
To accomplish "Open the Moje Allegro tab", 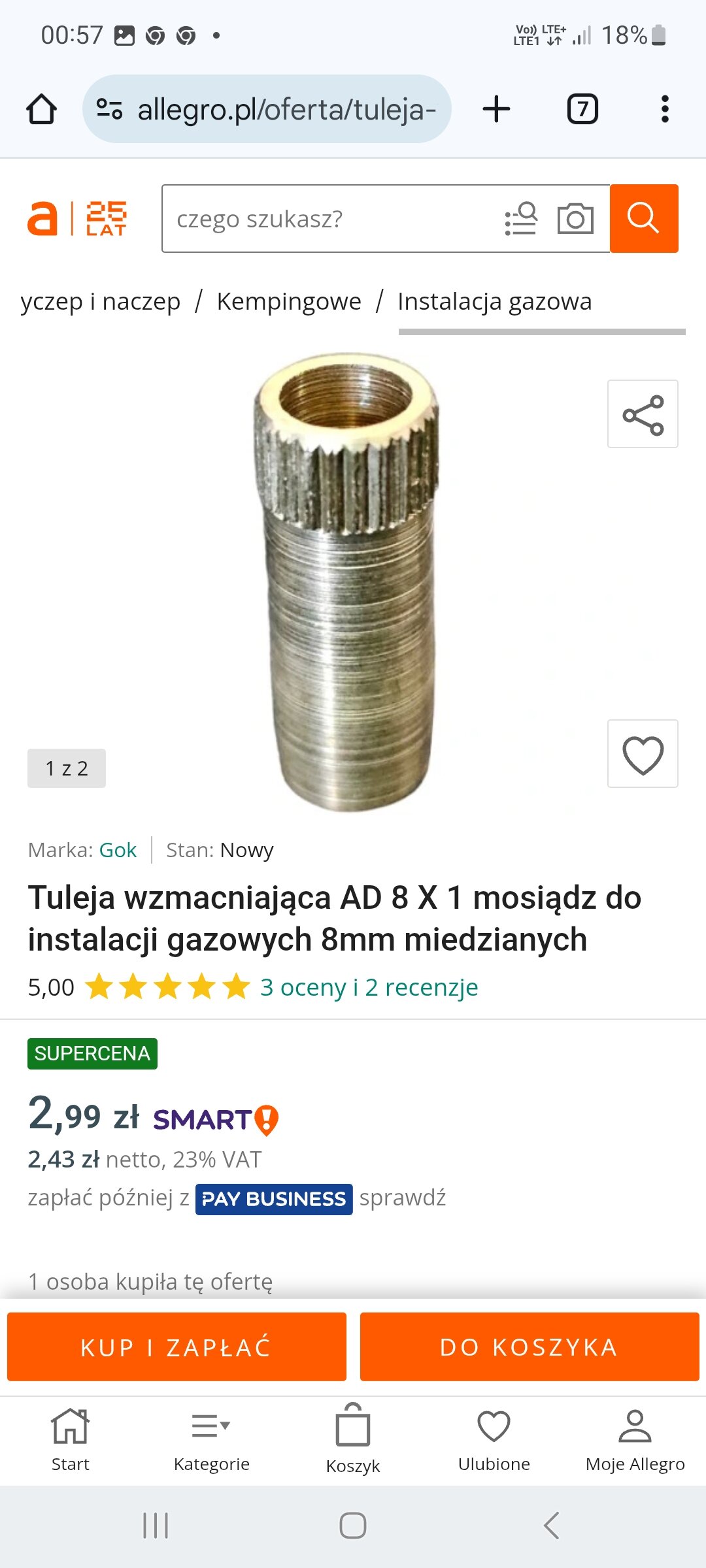I will pos(635,1441).
